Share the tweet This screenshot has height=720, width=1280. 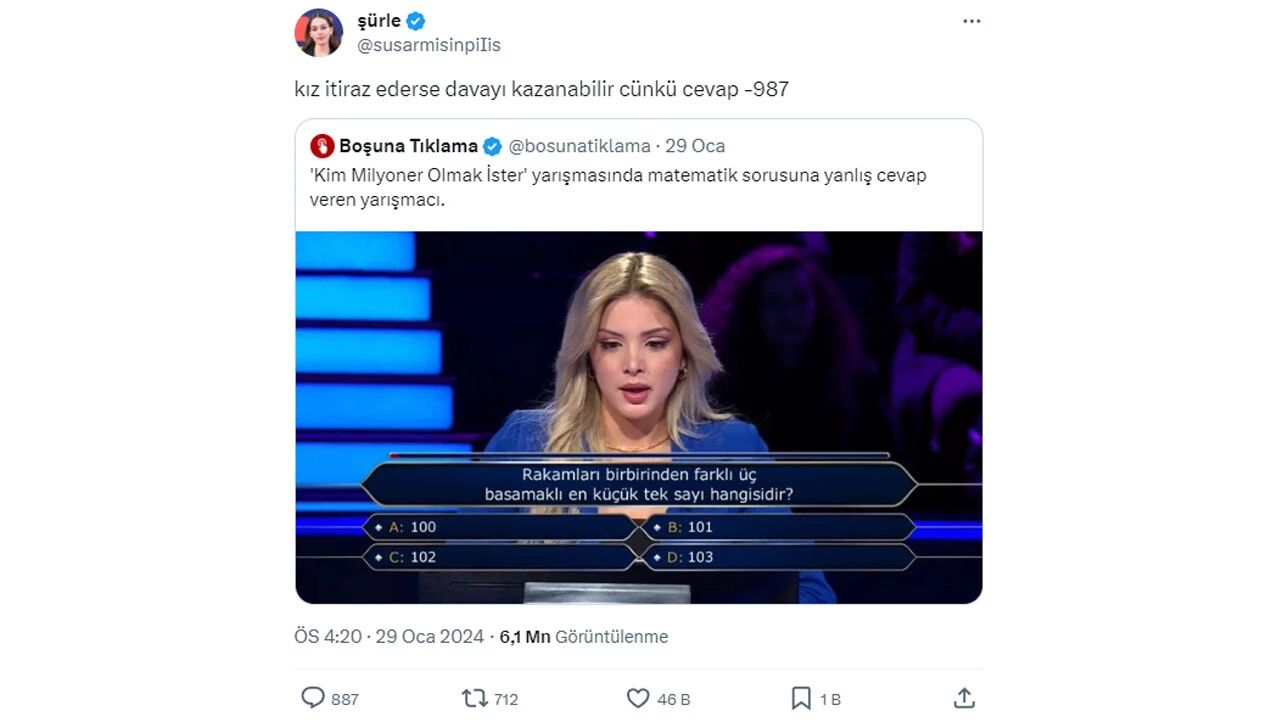(x=963, y=698)
